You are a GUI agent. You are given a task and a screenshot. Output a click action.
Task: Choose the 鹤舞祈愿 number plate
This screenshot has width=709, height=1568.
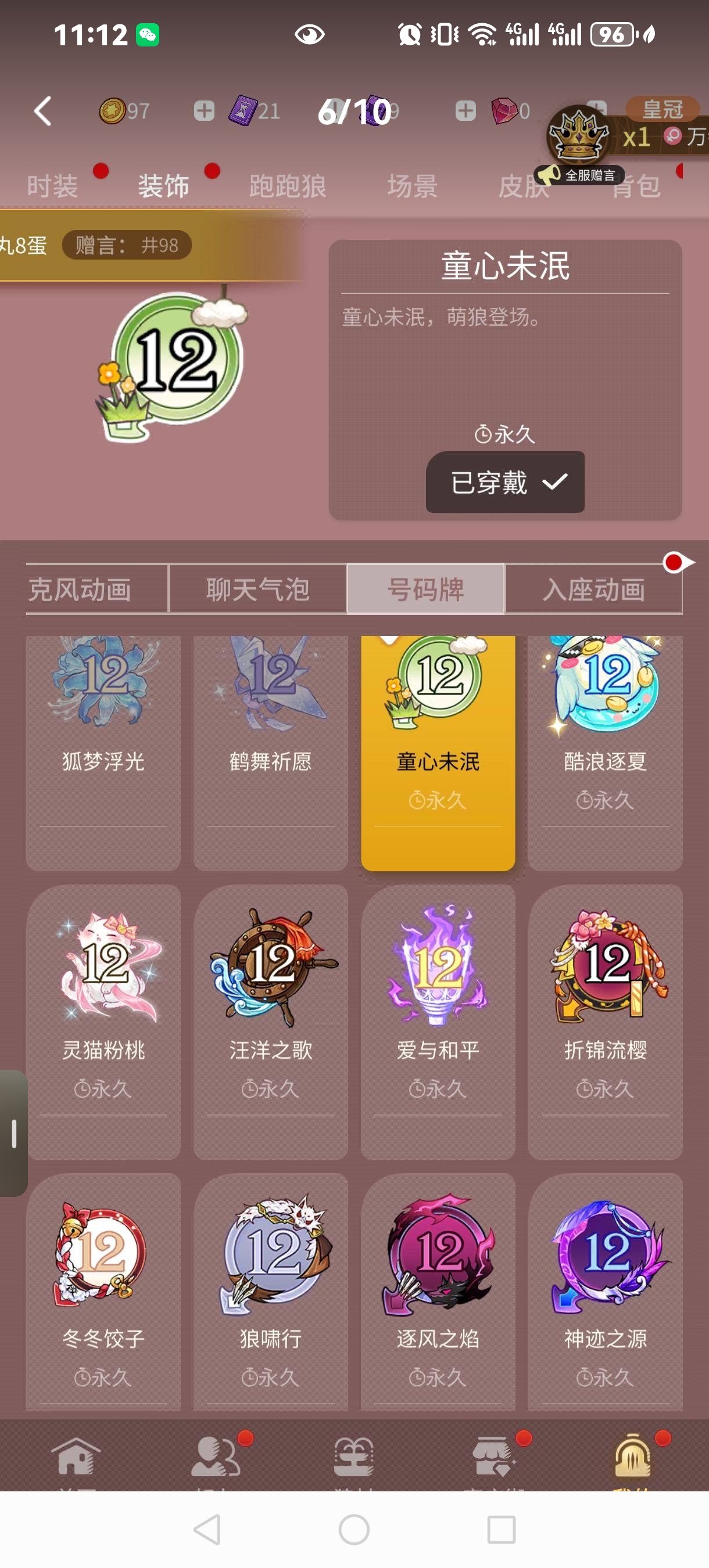coord(270,753)
